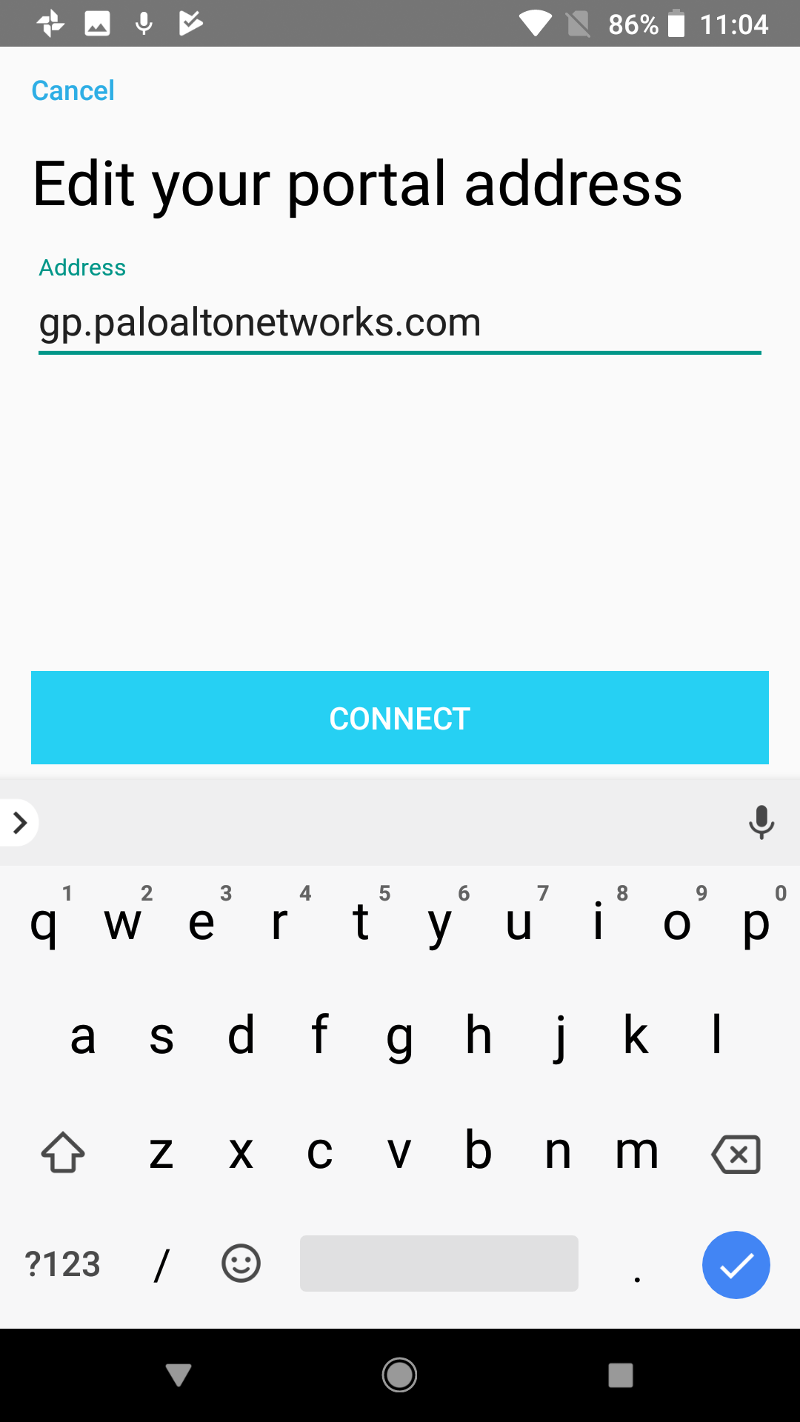Screen dimensions: 800x1422
Task: Open recent apps with the square button
Action: pos(620,1375)
